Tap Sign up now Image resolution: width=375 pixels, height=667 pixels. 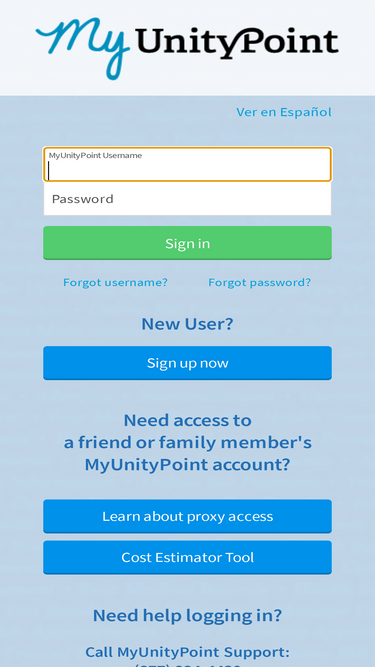click(188, 363)
